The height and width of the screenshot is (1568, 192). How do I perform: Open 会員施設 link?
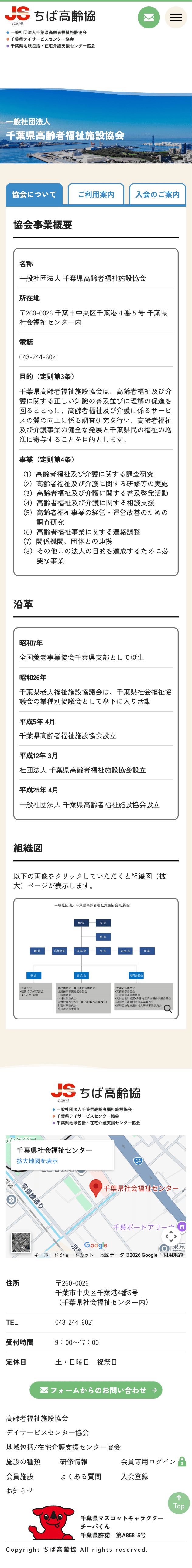click(19, 1476)
